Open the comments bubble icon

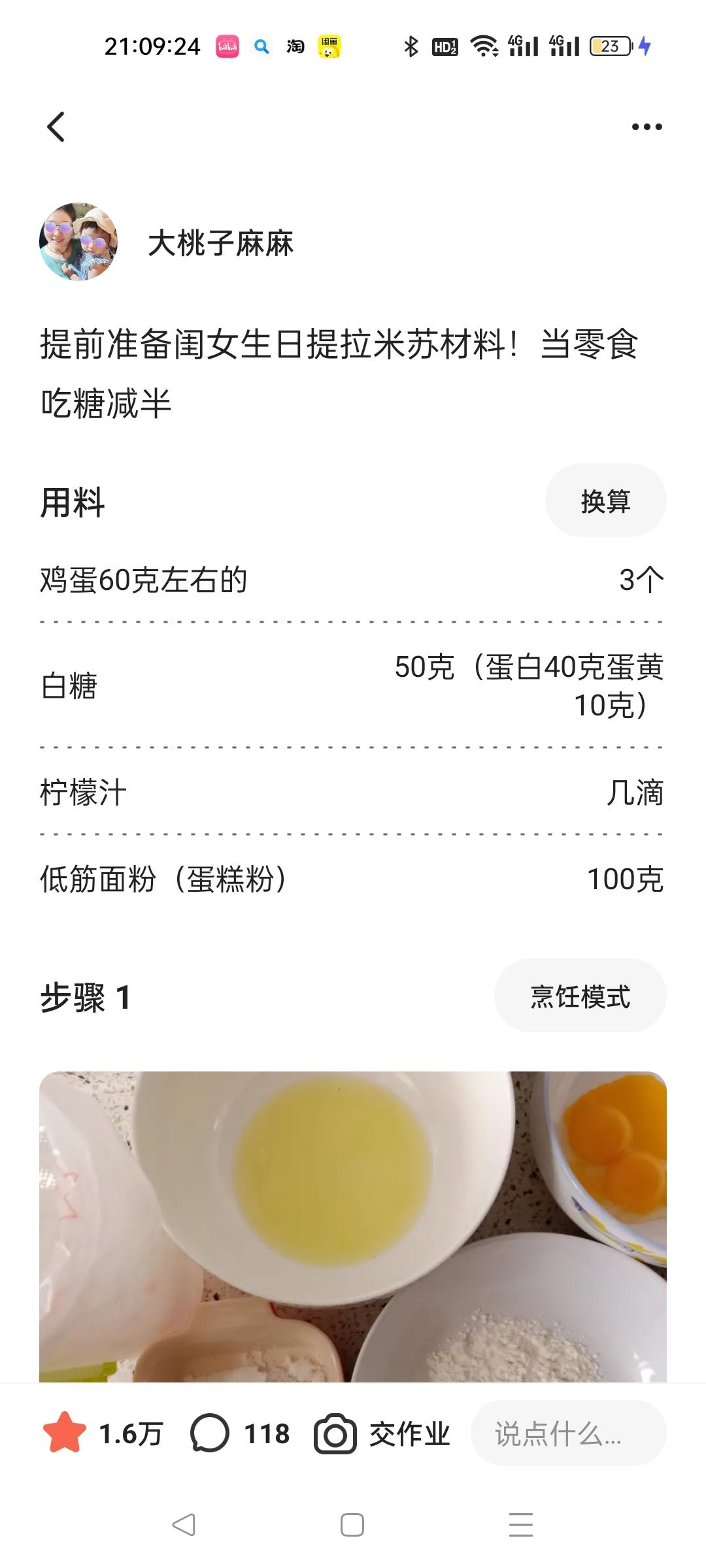tap(209, 1434)
